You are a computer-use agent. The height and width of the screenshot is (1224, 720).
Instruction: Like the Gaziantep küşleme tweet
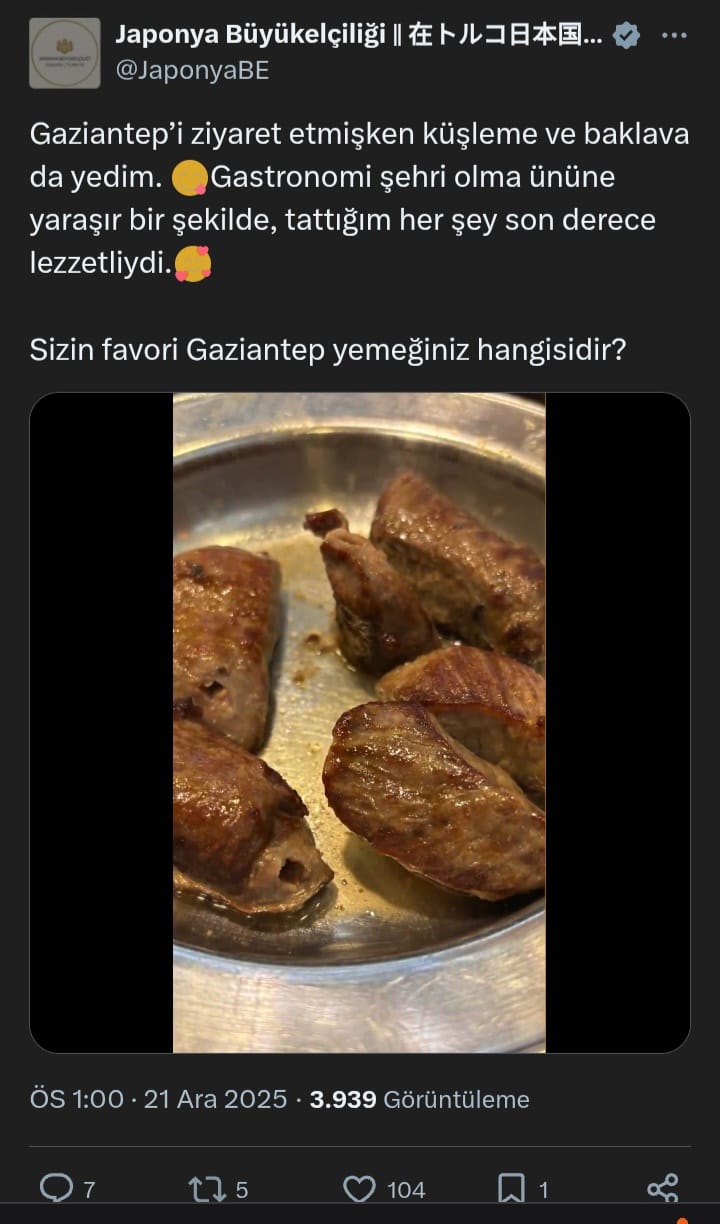click(x=360, y=1188)
